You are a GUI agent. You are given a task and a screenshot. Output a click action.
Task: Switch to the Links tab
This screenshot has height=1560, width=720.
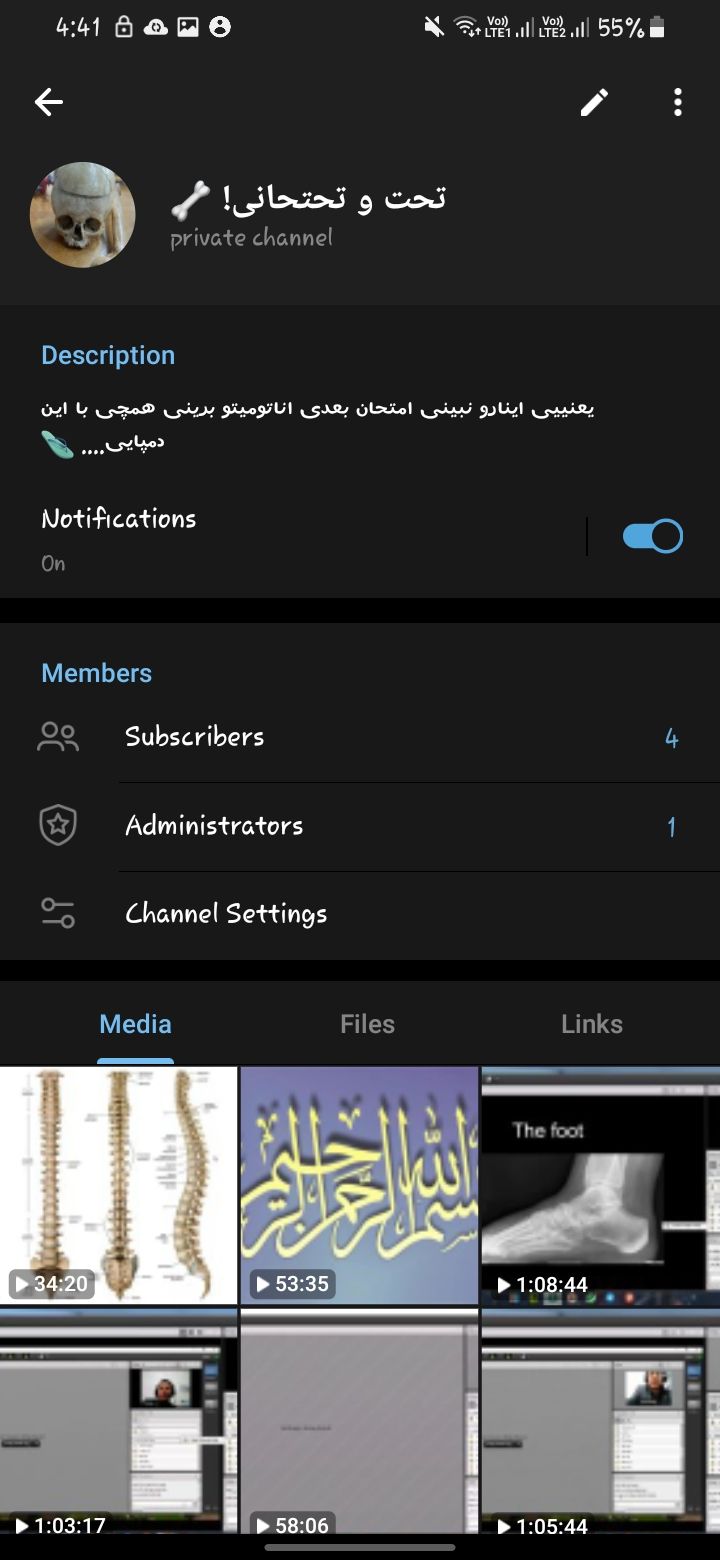[592, 1024]
